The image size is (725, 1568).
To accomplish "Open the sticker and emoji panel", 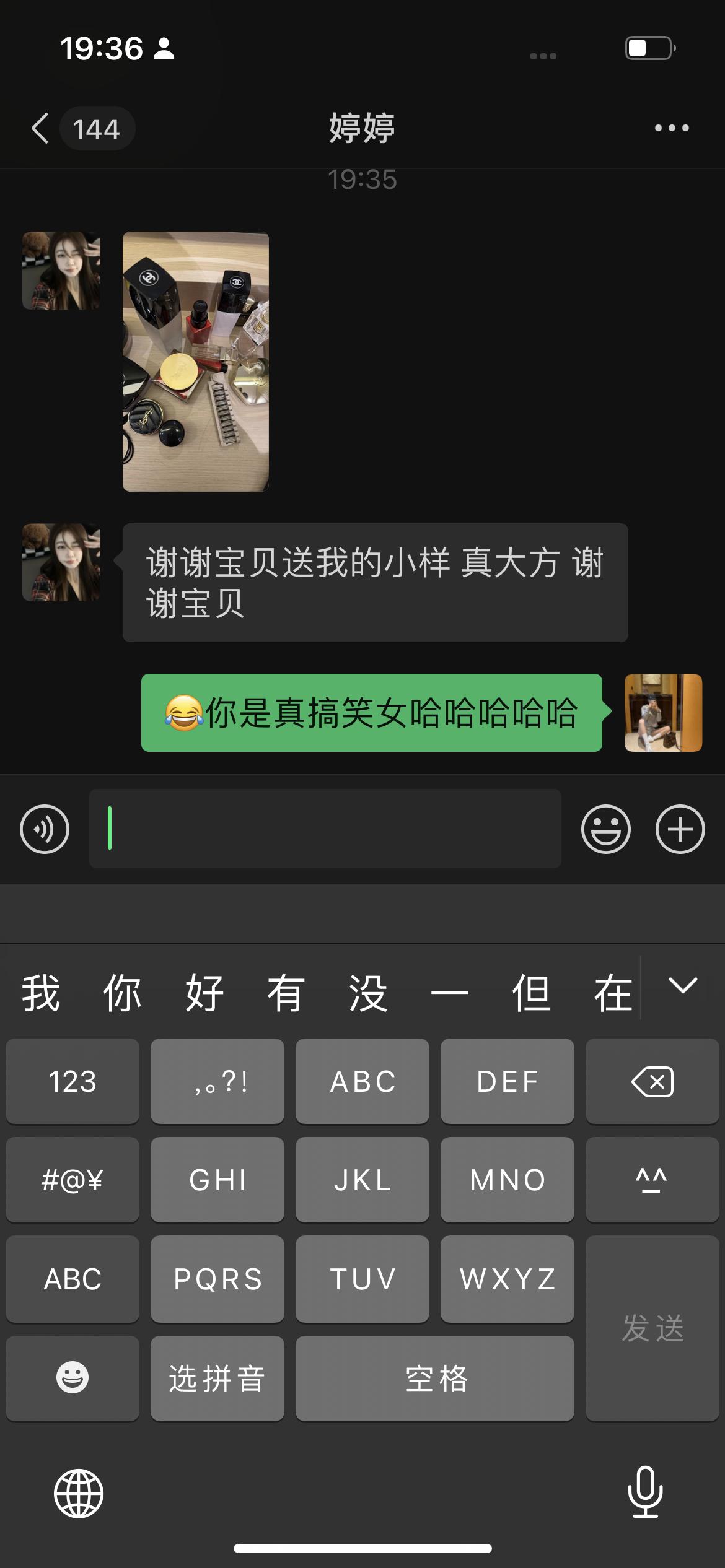I will pyautogui.click(x=605, y=829).
